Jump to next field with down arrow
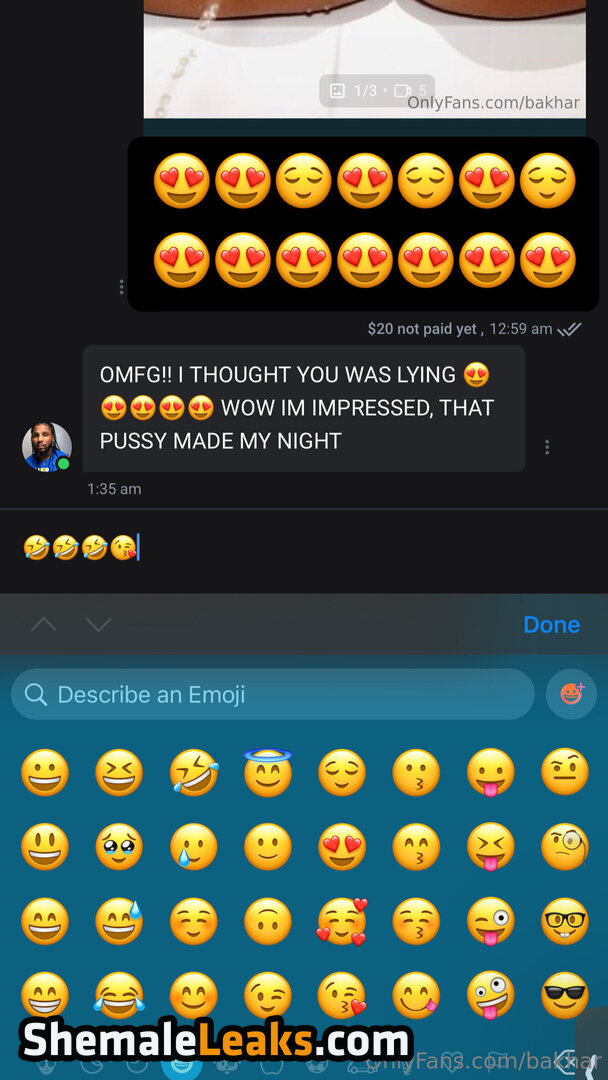Screen dimensions: 608x1080 coord(98,625)
